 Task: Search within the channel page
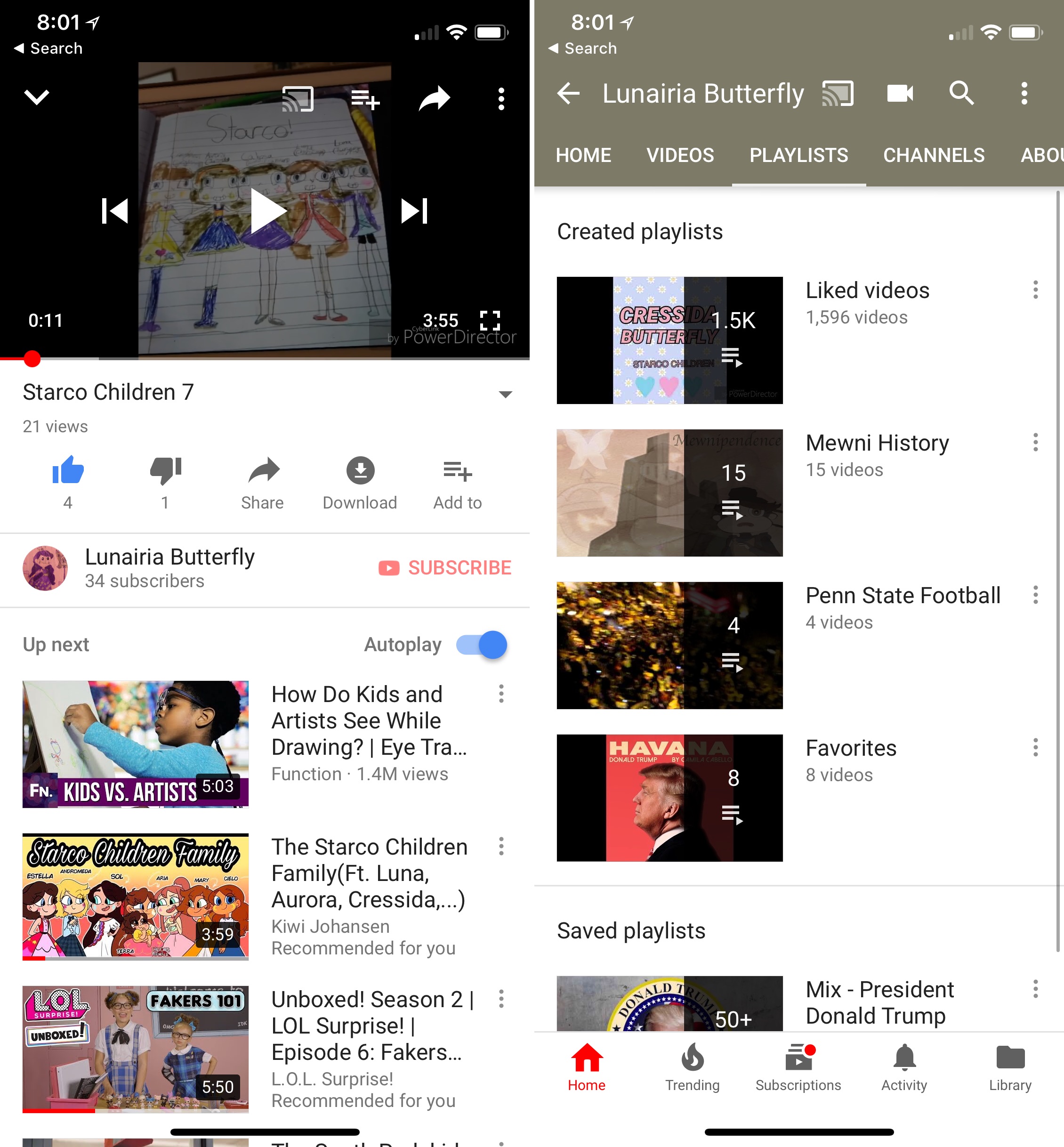(x=961, y=93)
